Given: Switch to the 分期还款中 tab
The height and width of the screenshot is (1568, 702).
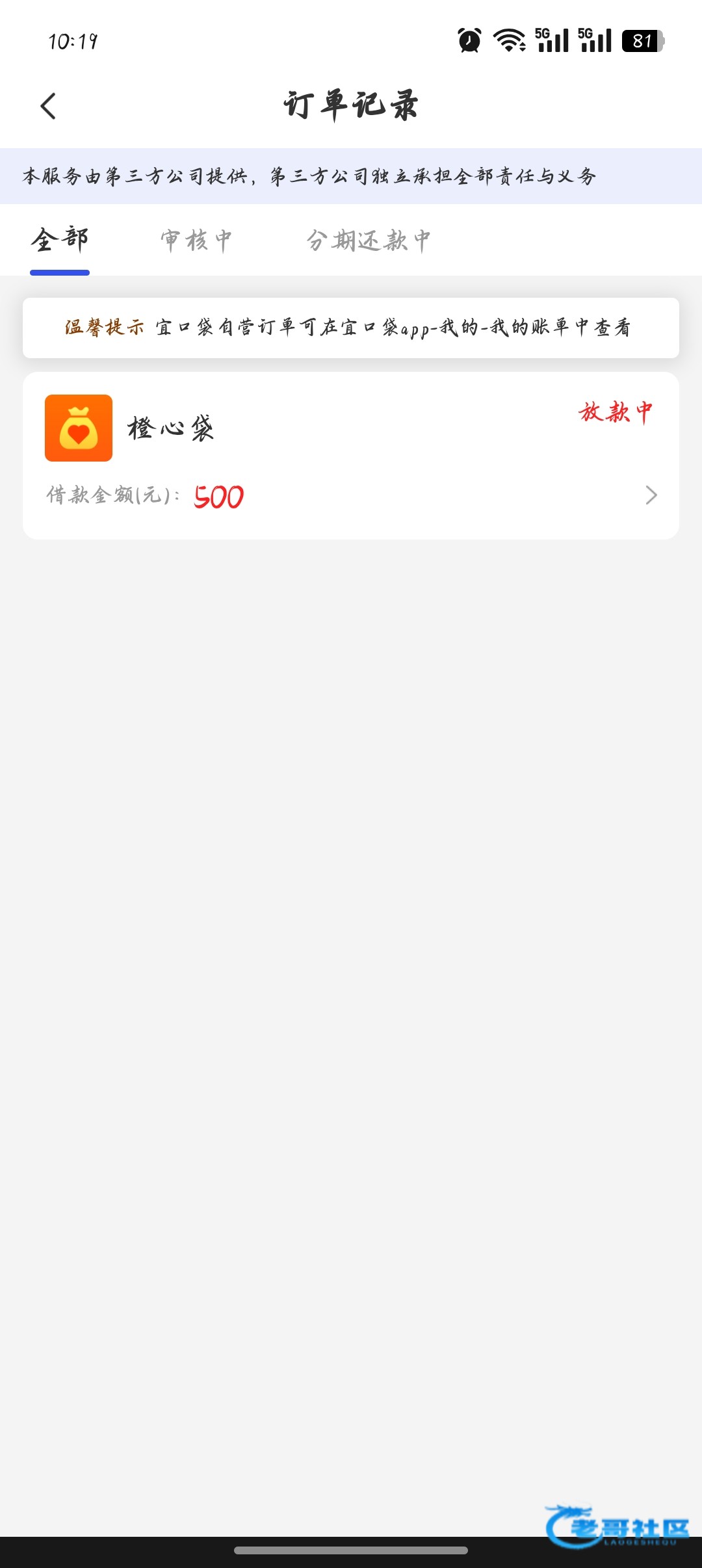Looking at the screenshot, I should tap(368, 240).
